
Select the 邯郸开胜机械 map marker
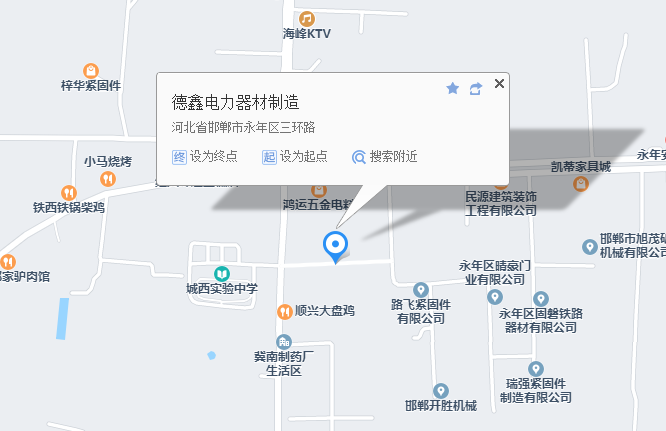tap(440, 391)
